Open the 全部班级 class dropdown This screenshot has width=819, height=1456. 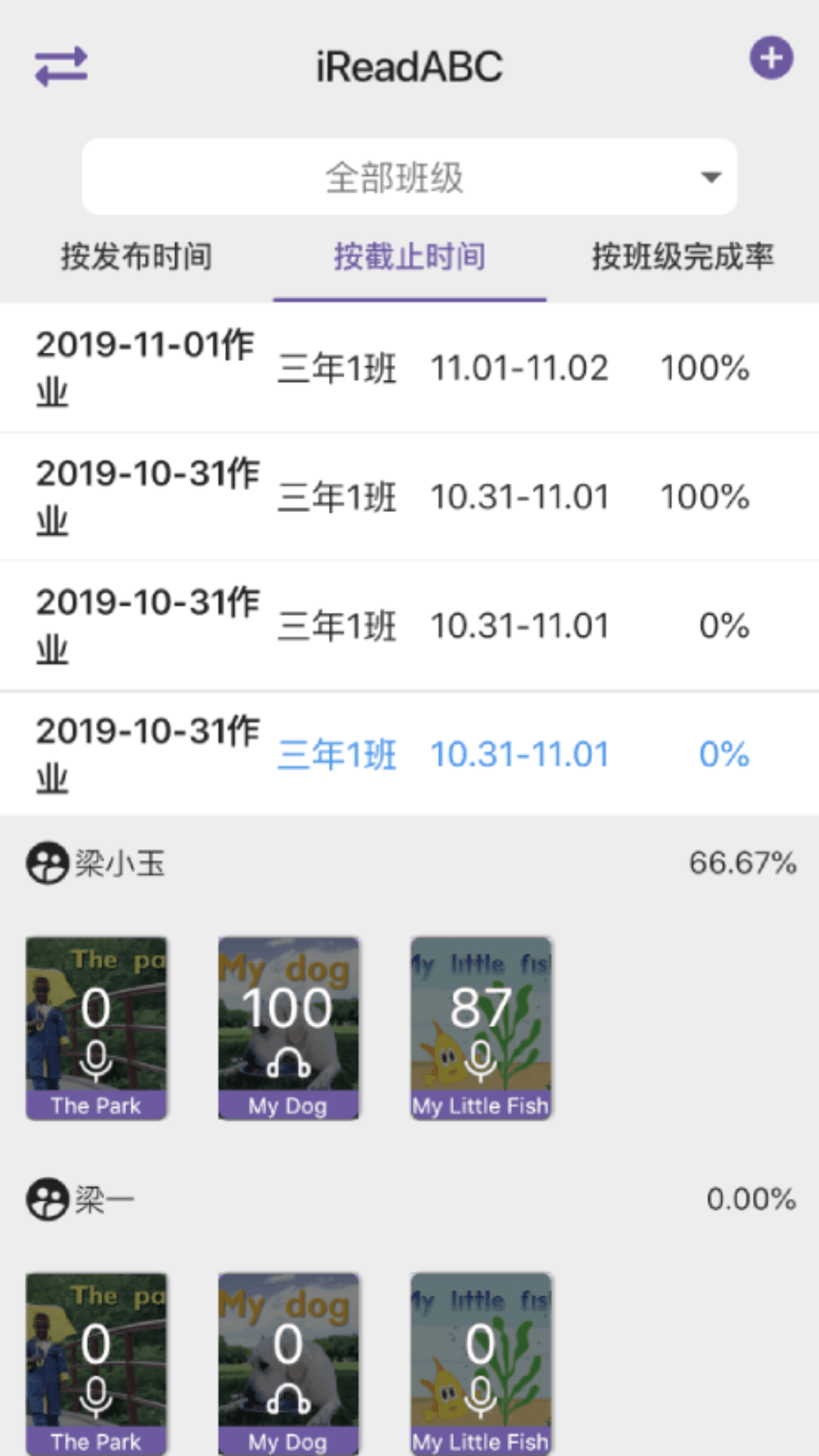click(409, 177)
